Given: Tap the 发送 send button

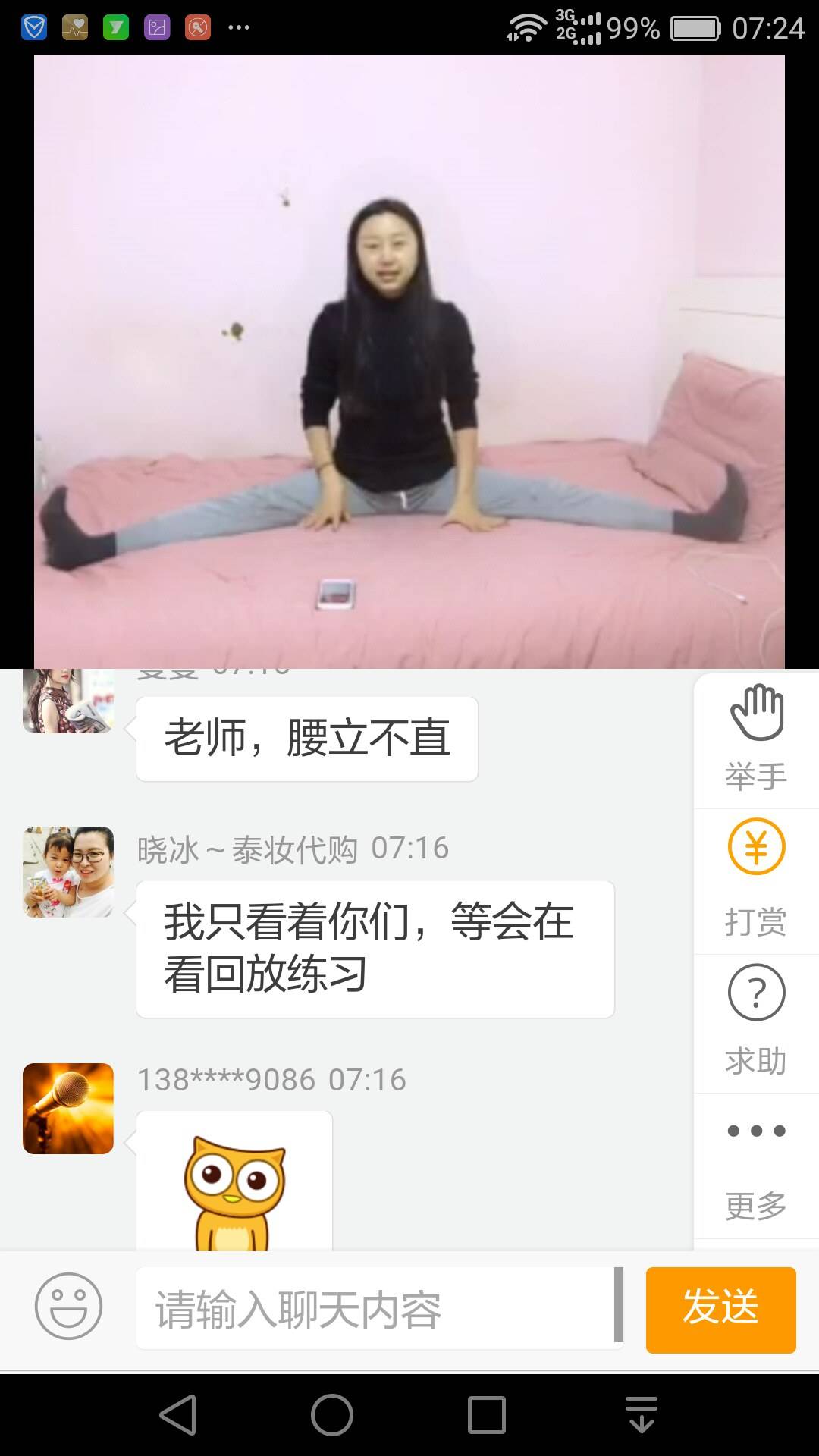Looking at the screenshot, I should pos(720,1309).
